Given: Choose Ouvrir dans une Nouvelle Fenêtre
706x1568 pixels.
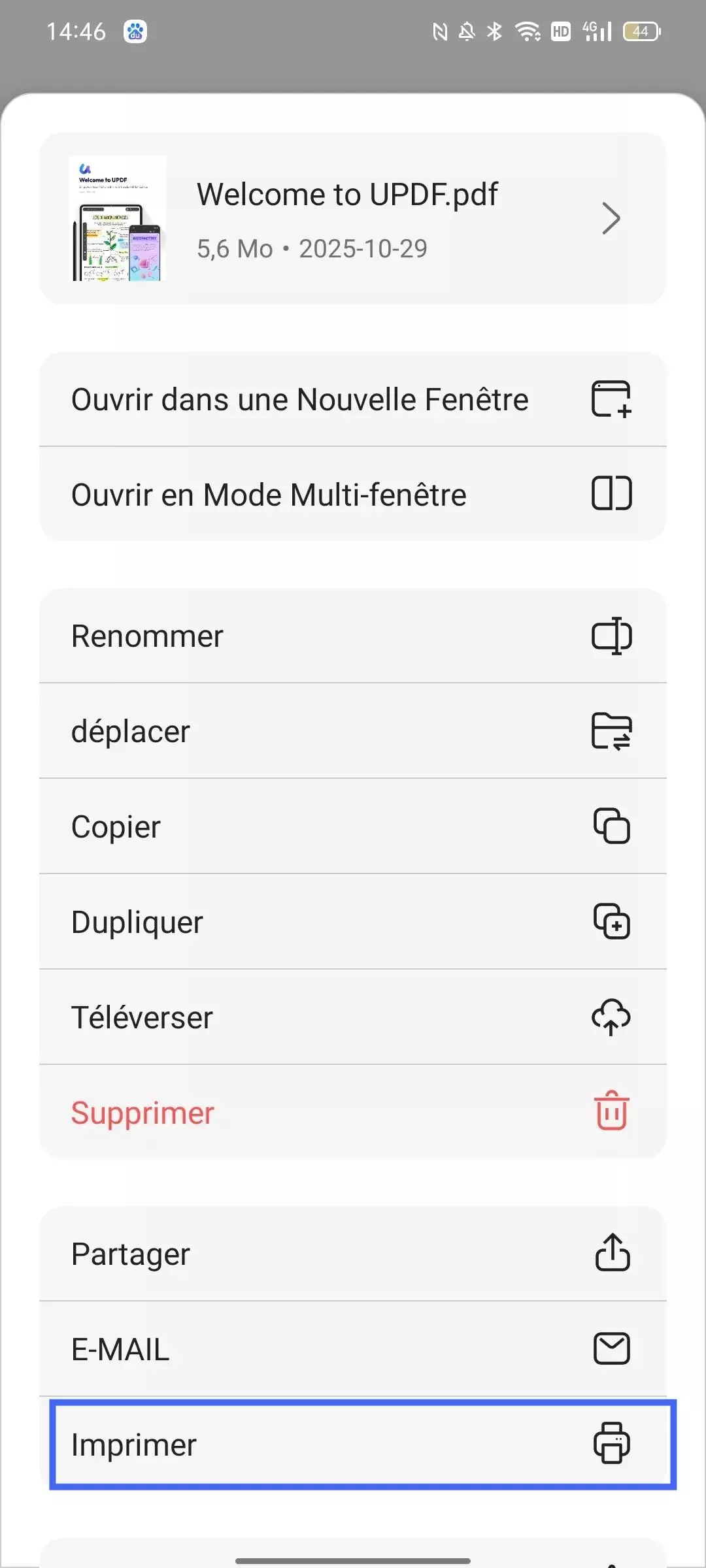Looking at the screenshot, I should click(299, 400).
